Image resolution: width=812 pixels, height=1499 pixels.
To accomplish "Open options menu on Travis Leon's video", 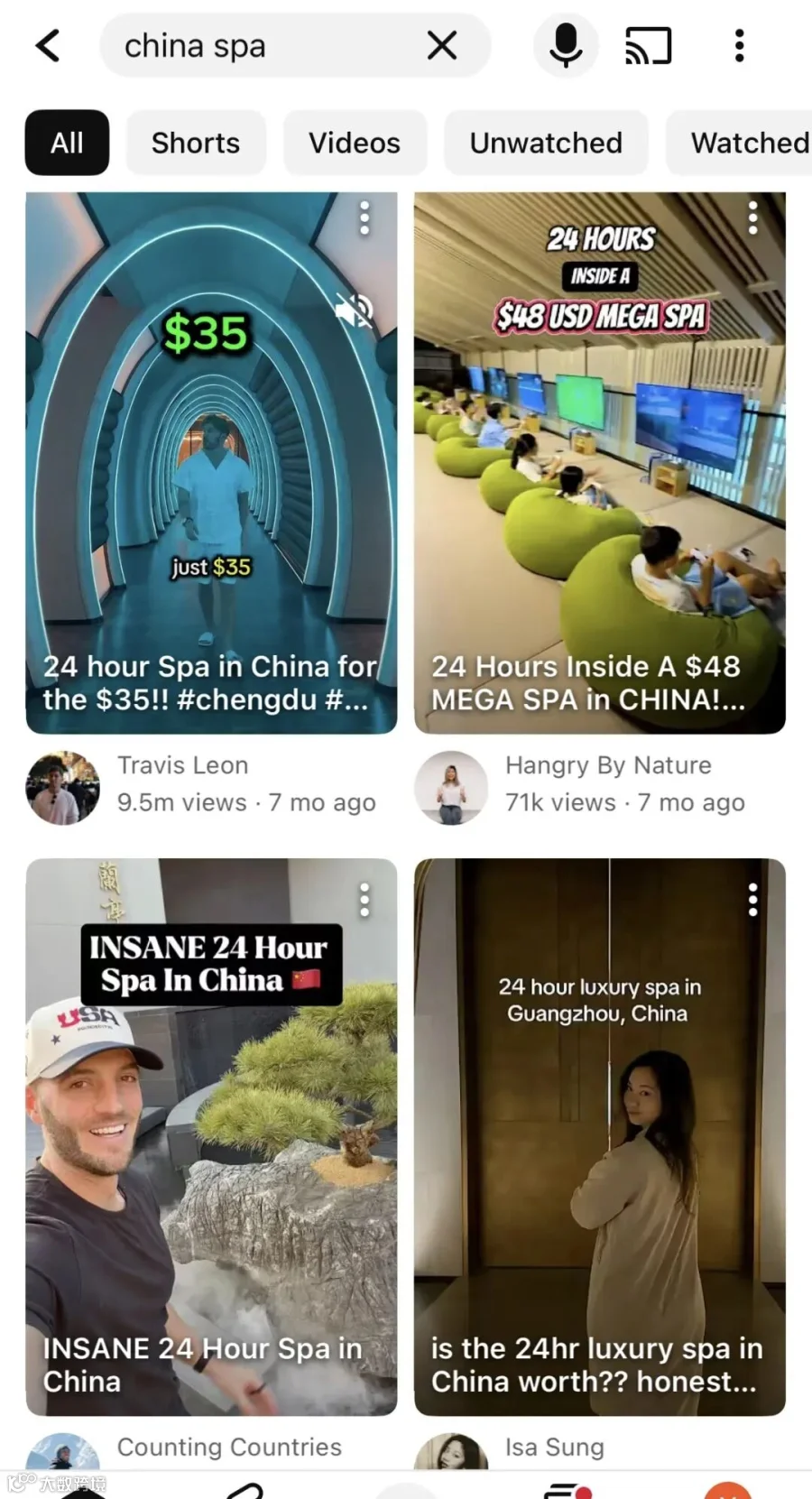I will (x=364, y=218).
